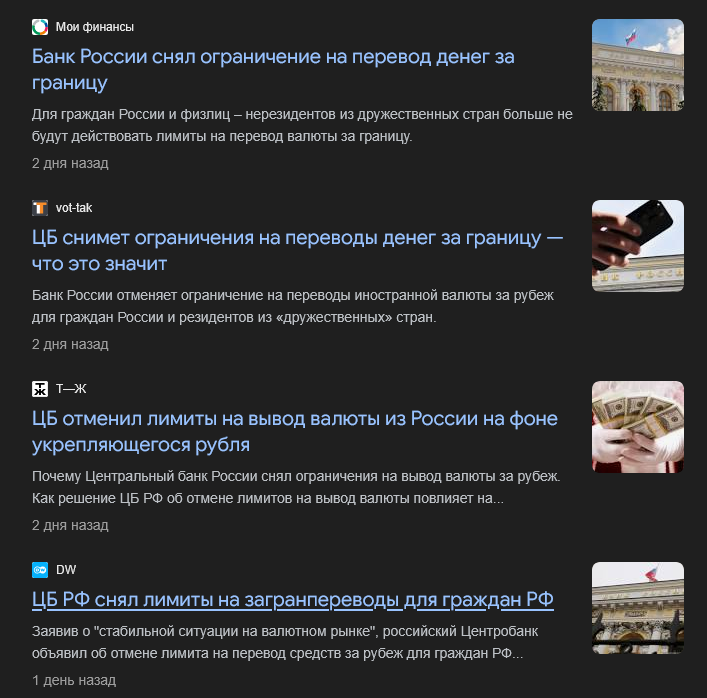Screen dimensions: 707x698
Task: Tap the vot-tak article thumbnail with phone
Action: pos(637,246)
